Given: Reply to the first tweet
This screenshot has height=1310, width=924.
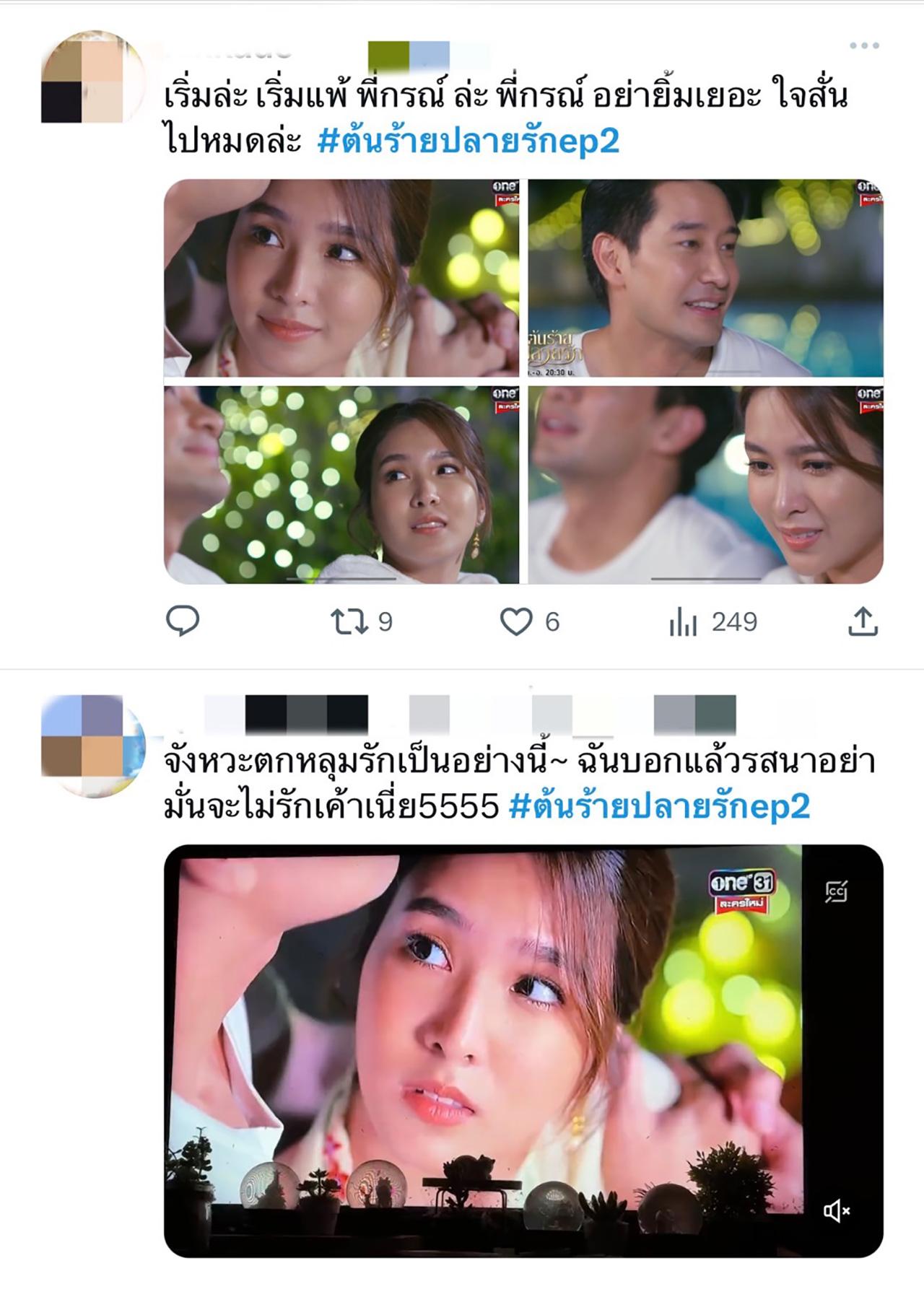Looking at the screenshot, I should point(183,621).
